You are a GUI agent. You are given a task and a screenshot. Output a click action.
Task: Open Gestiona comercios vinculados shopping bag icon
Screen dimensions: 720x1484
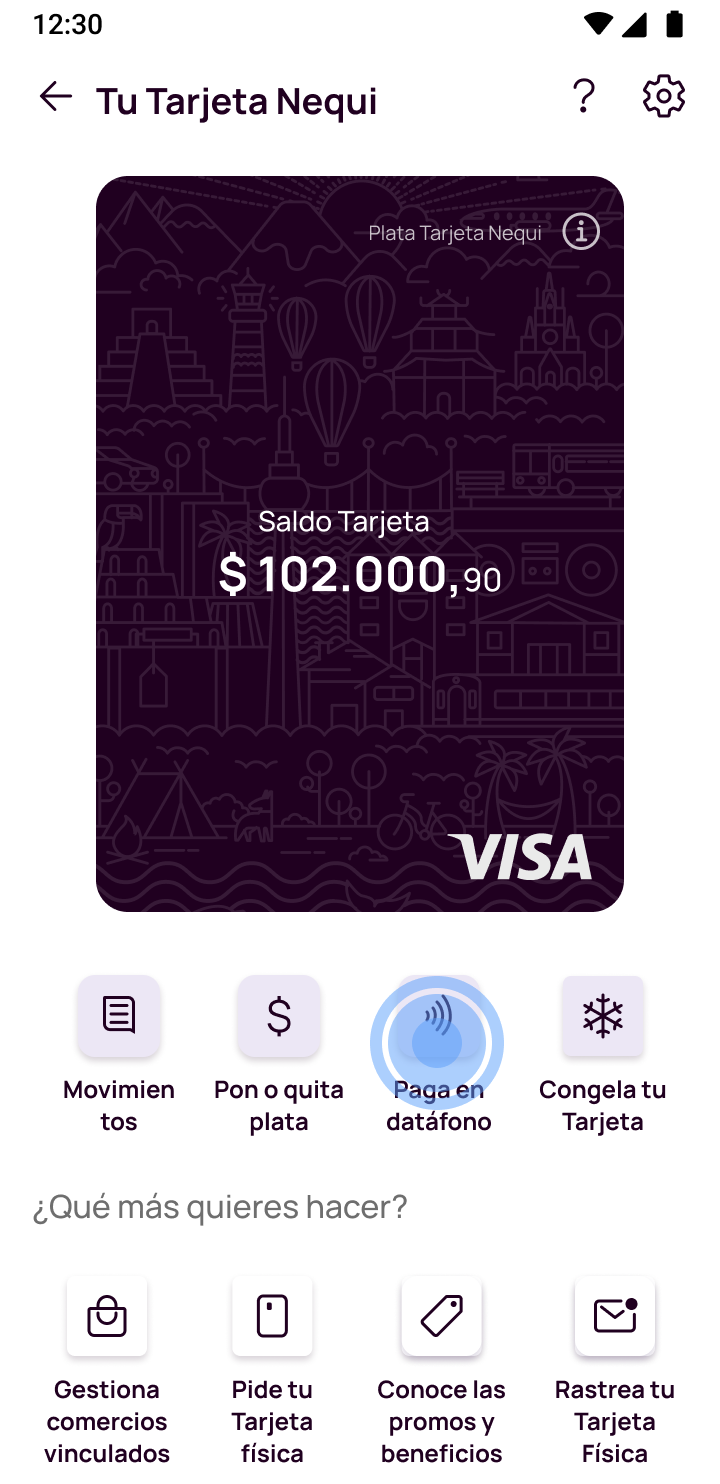click(x=107, y=1316)
